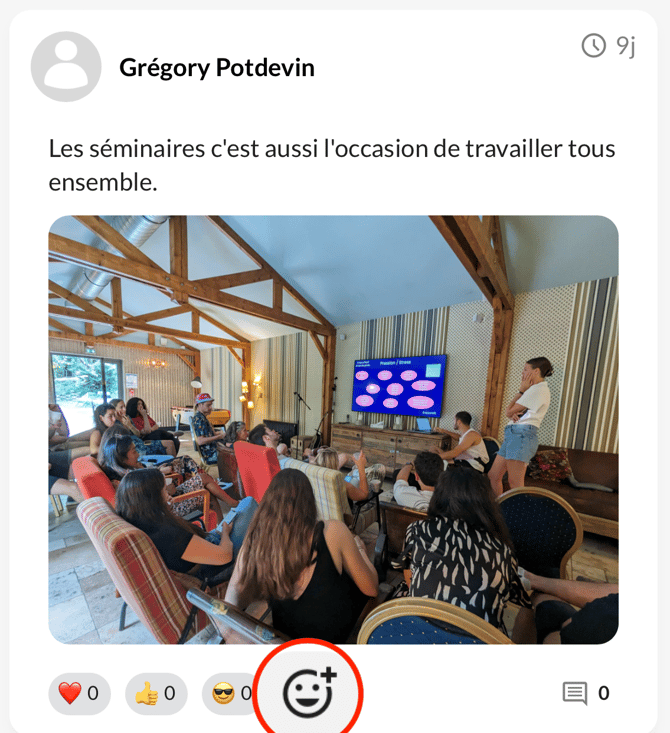React with the heart emoji
This screenshot has height=733, width=670.
click(x=79, y=693)
